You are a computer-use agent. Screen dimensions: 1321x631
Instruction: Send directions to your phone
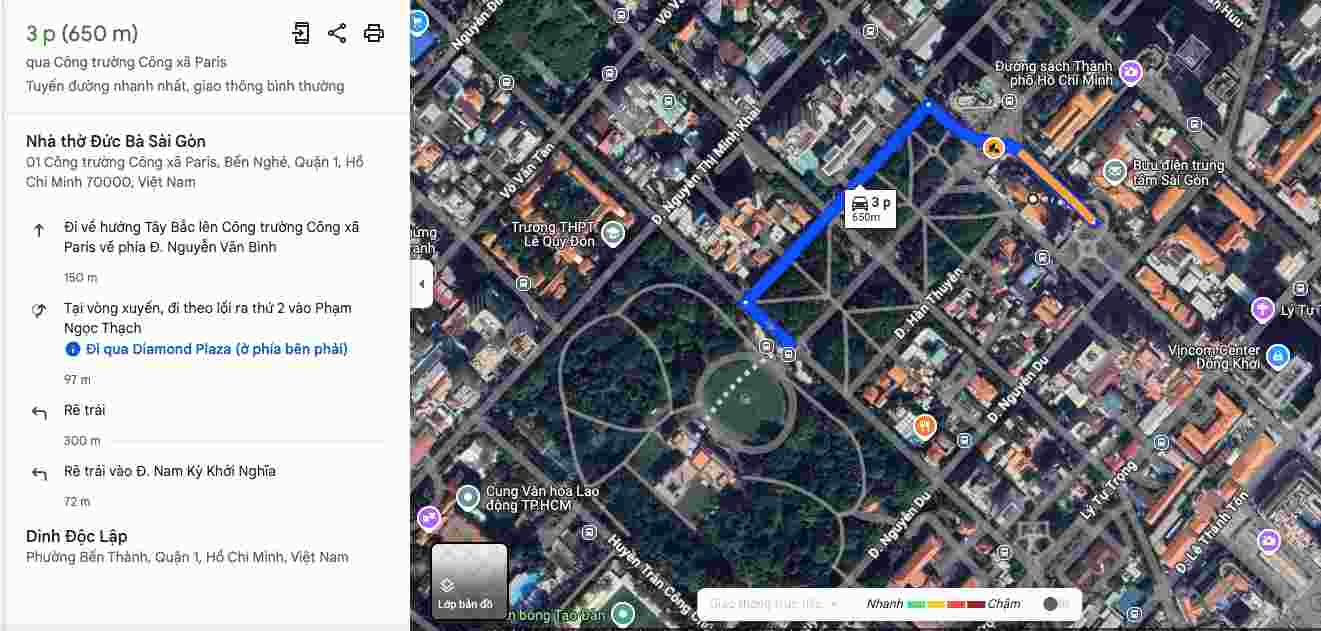[x=301, y=33]
